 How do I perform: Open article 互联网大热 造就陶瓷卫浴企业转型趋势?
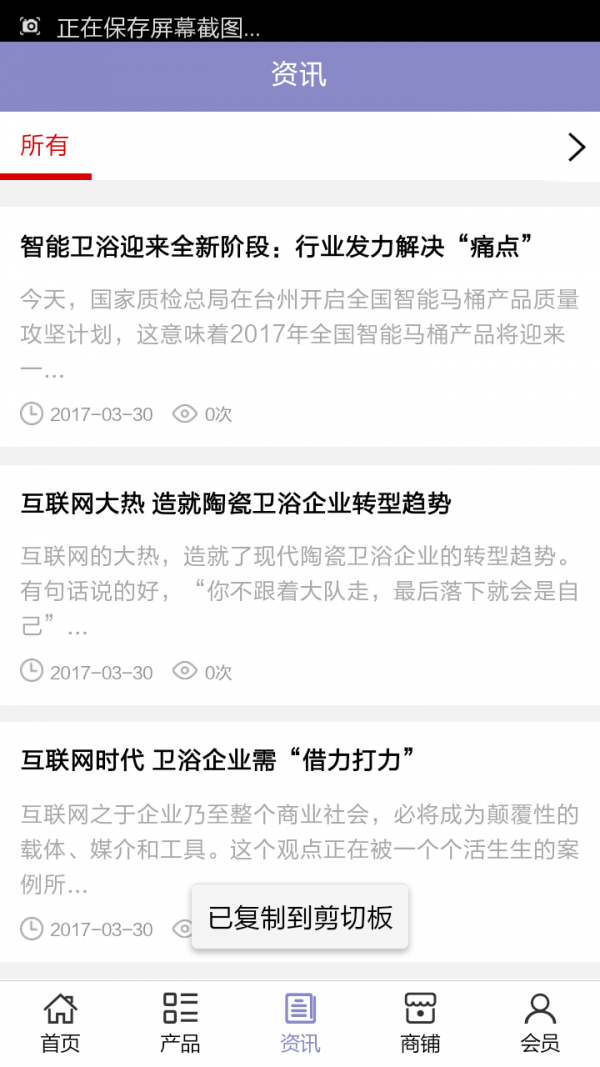[x=236, y=504]
